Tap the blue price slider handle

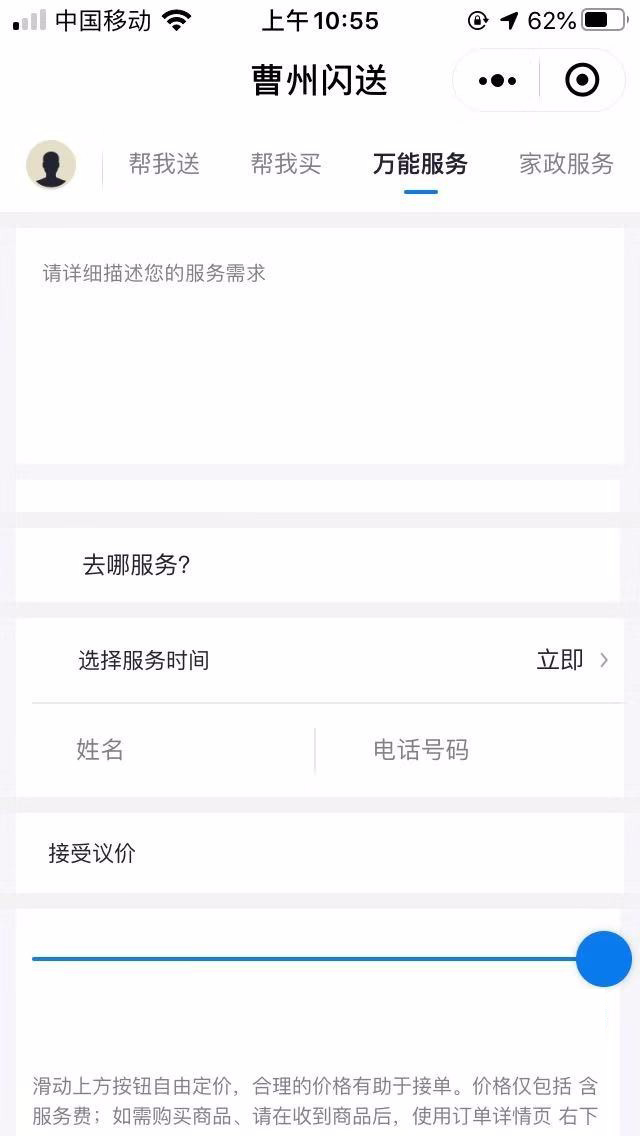(604, 959)
